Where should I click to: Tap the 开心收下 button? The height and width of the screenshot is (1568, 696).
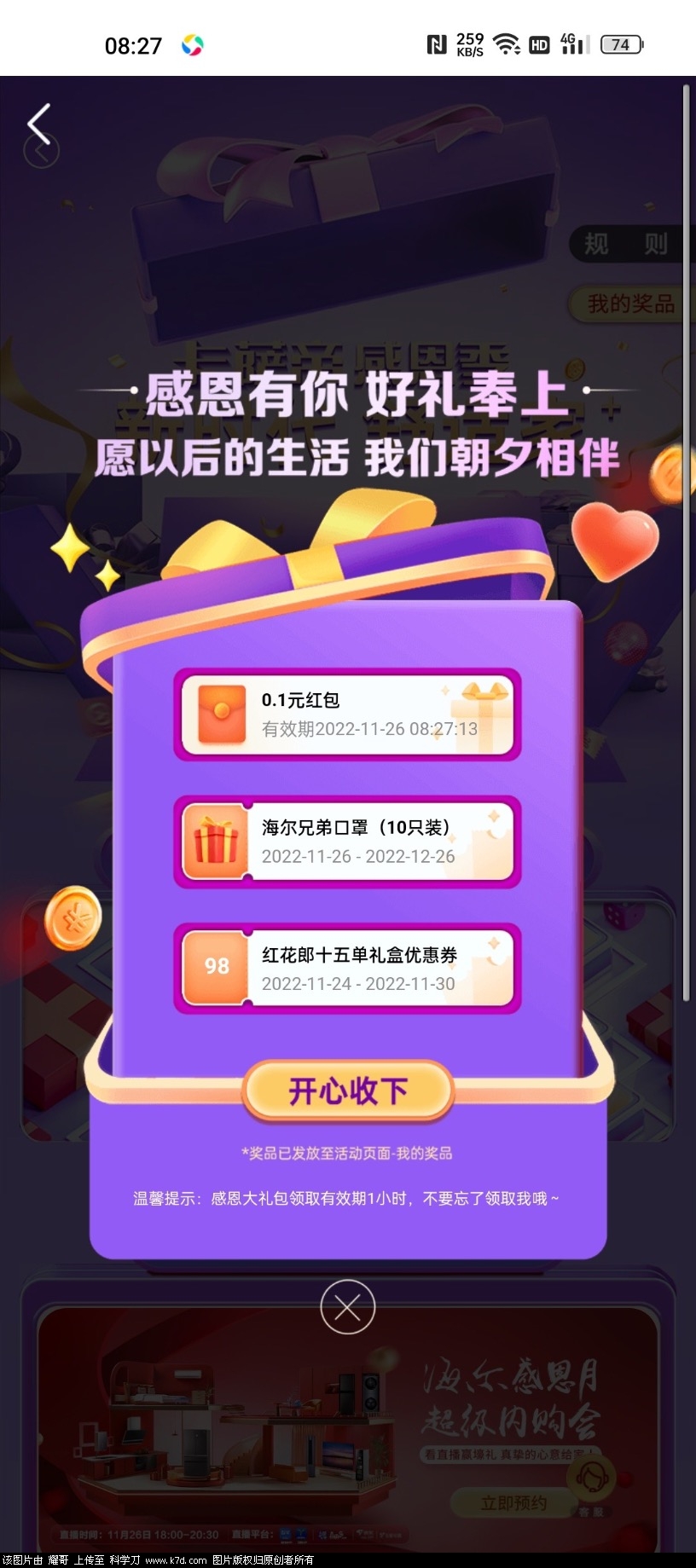347,1091
